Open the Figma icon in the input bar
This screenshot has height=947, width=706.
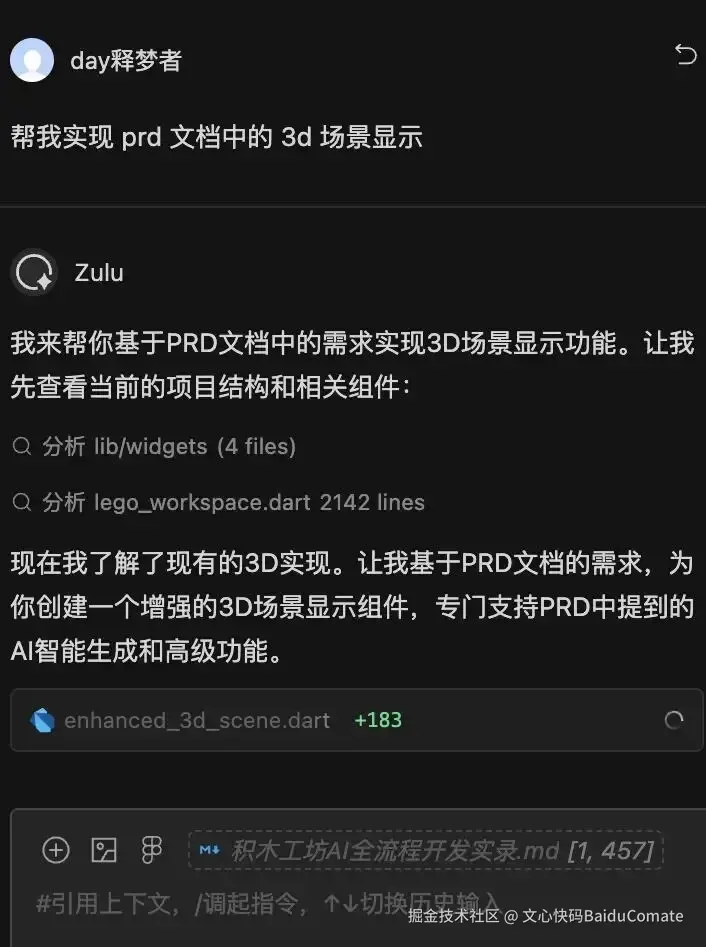click(x=152, y=851)
